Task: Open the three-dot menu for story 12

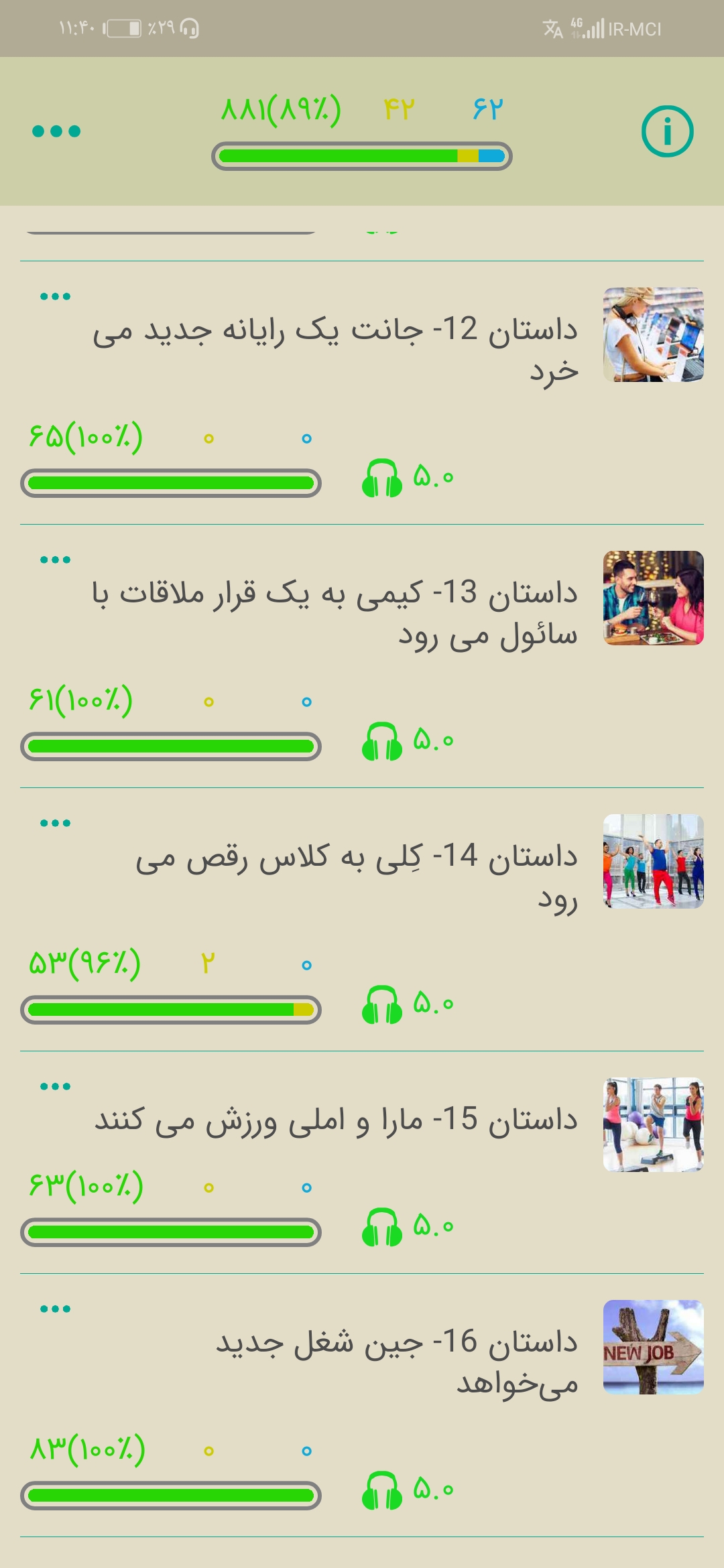Action: click(55, 297)
